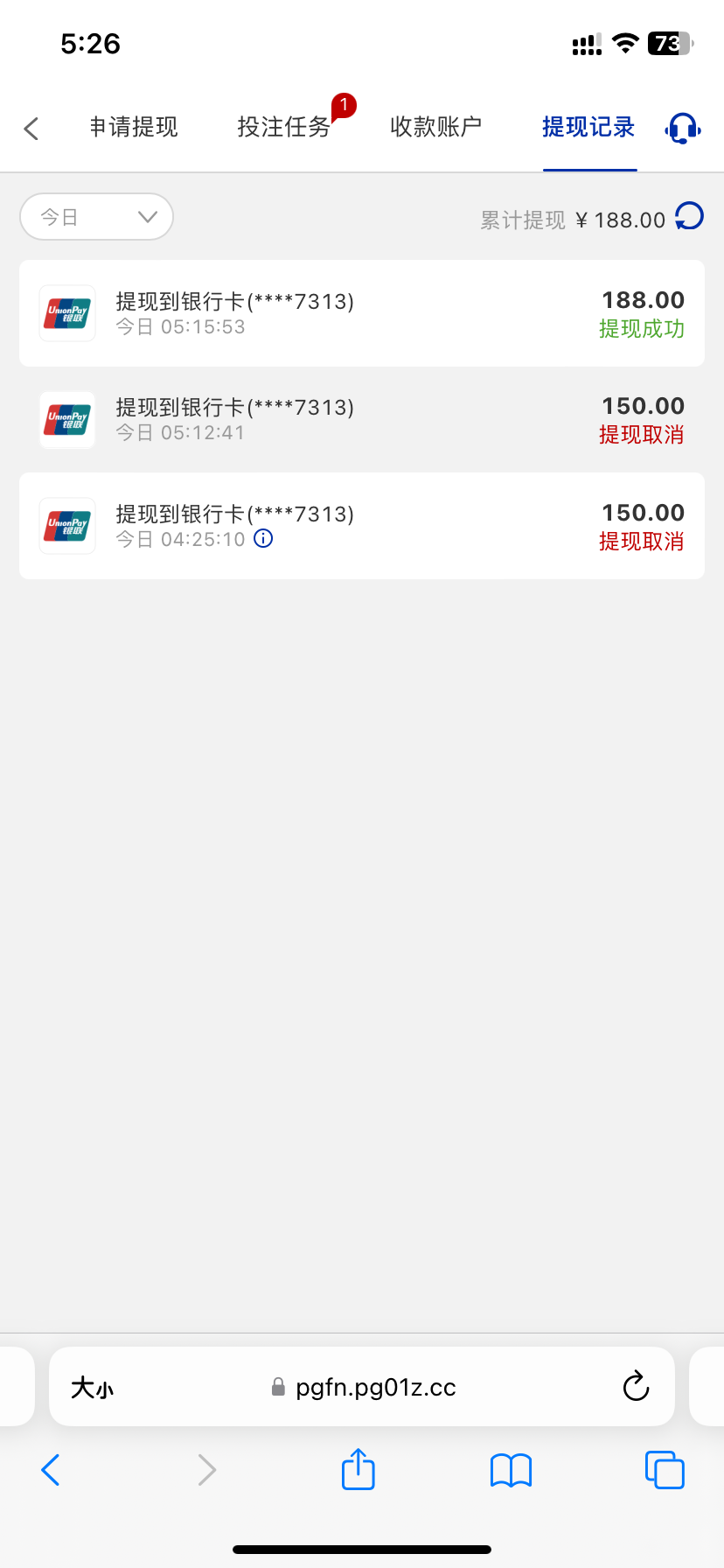Image resolution: width=724 pixels, height=1568 pixels.
Task: Share this page from Safari toolbar
Action: (x=359, y=1469)
